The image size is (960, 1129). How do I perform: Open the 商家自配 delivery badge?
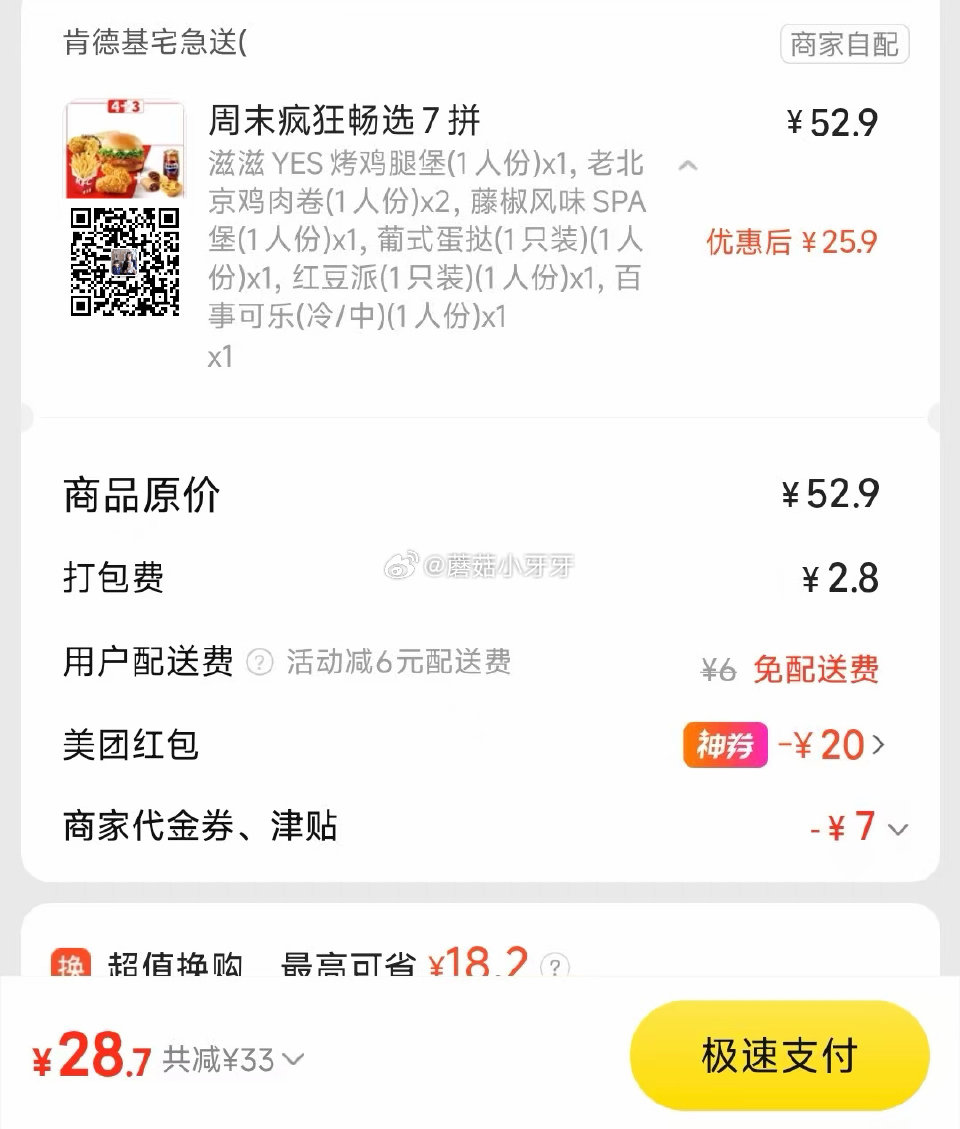[843, 44]
